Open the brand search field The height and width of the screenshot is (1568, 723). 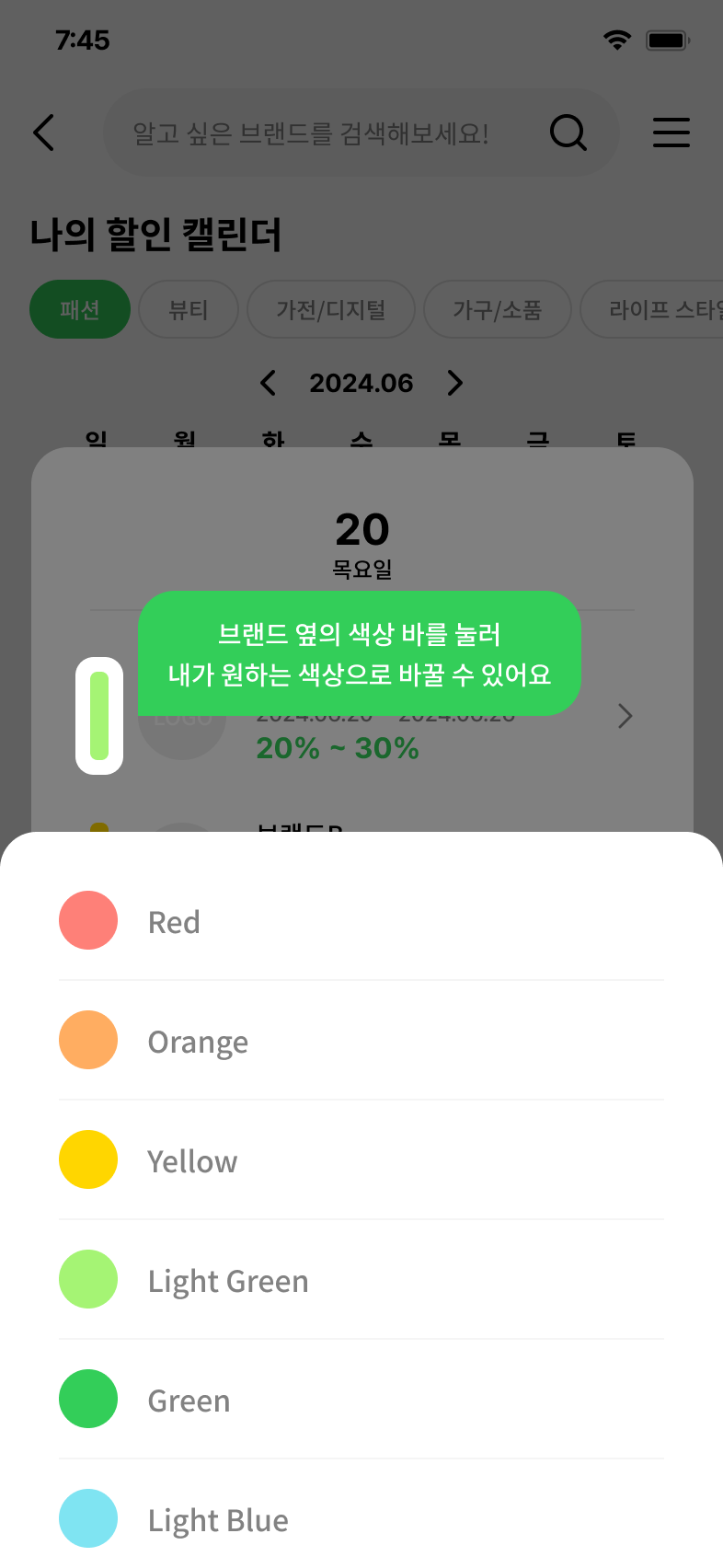point(311,133)
